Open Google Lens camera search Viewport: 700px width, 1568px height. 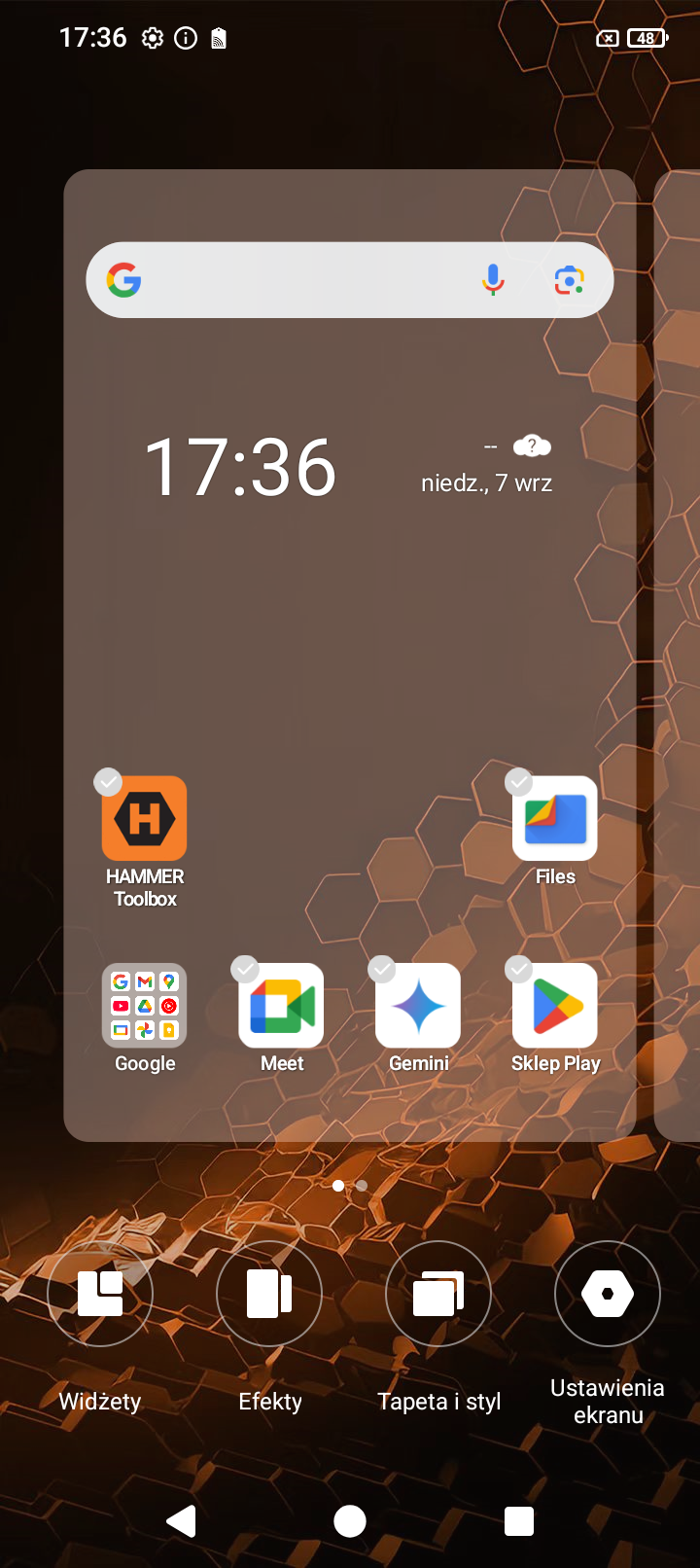click(569, 280)
